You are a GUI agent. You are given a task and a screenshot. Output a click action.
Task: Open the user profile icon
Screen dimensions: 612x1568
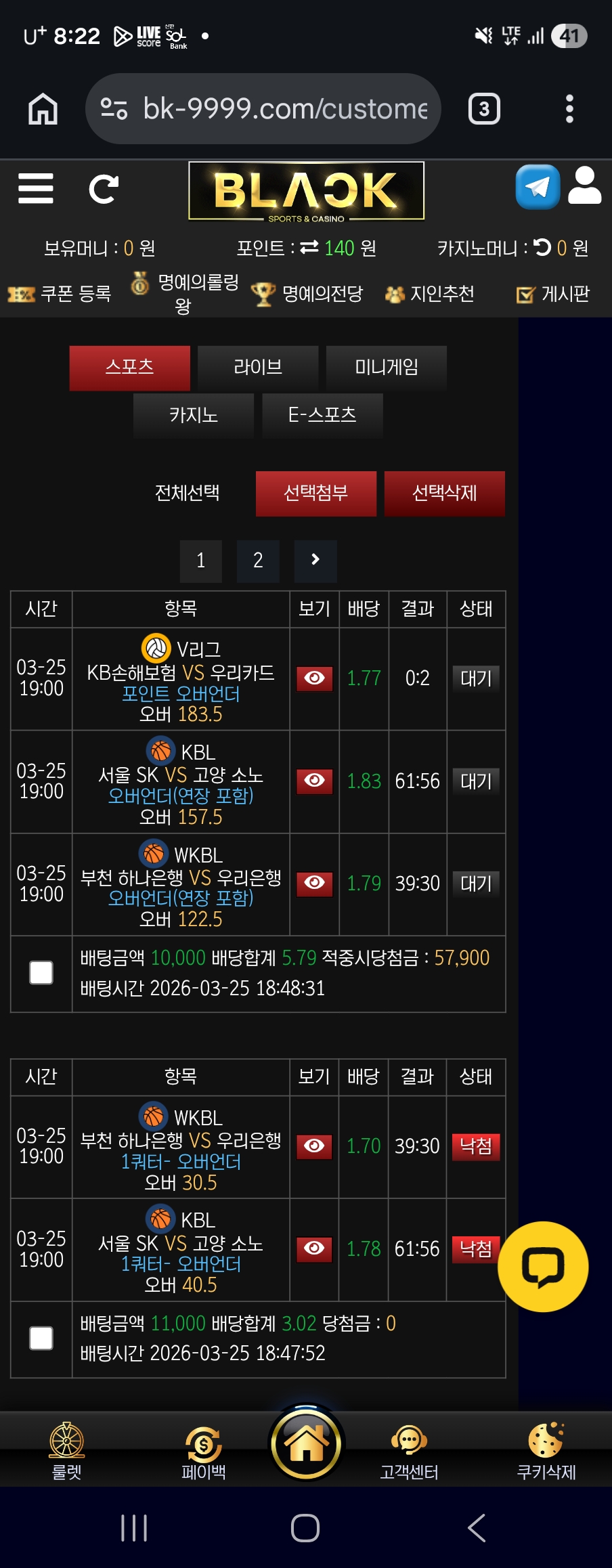[585, 186]
